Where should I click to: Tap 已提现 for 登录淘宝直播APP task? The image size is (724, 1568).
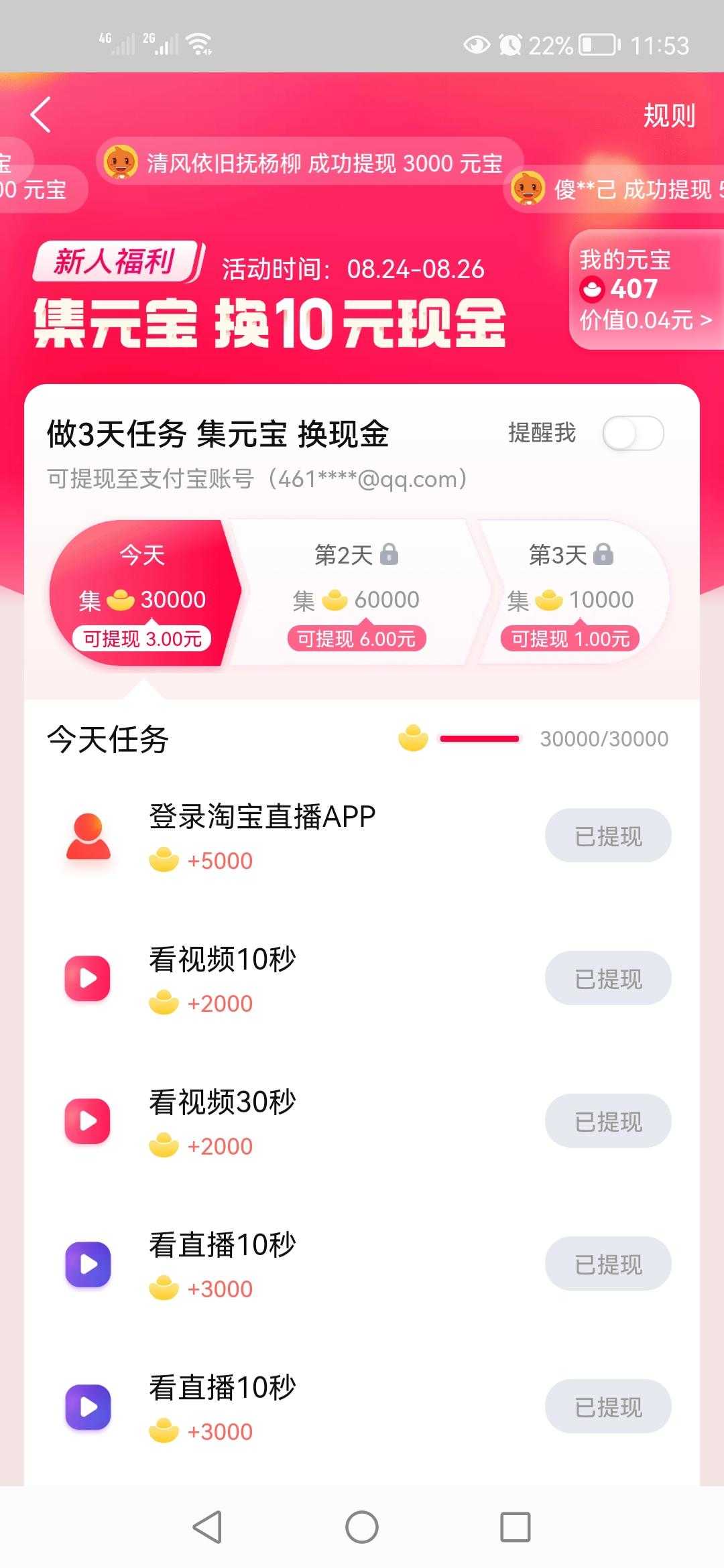[608, 836]
